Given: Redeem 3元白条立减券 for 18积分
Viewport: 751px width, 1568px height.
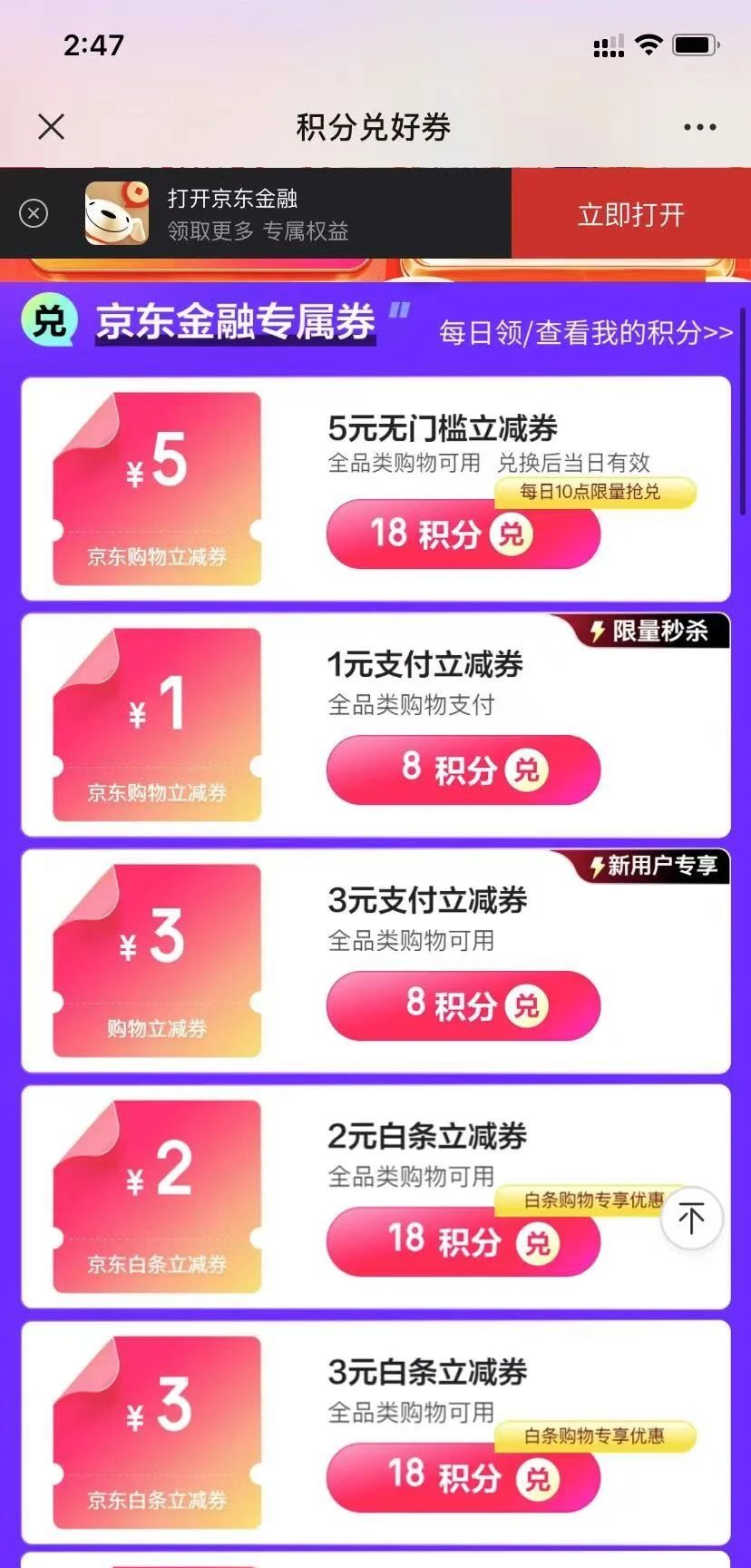Looking at the screenshot, I should (463, 1477).
